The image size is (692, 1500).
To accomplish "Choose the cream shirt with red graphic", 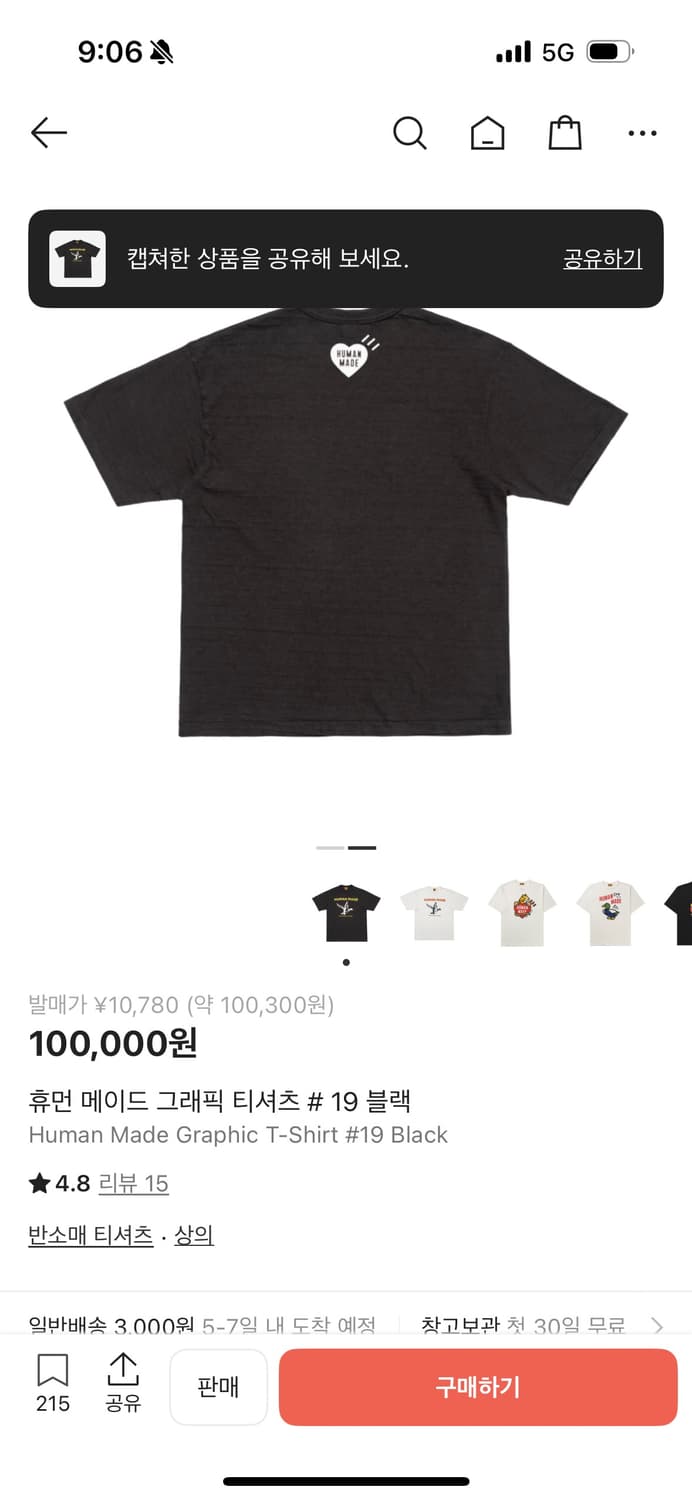I will [522, 912].
